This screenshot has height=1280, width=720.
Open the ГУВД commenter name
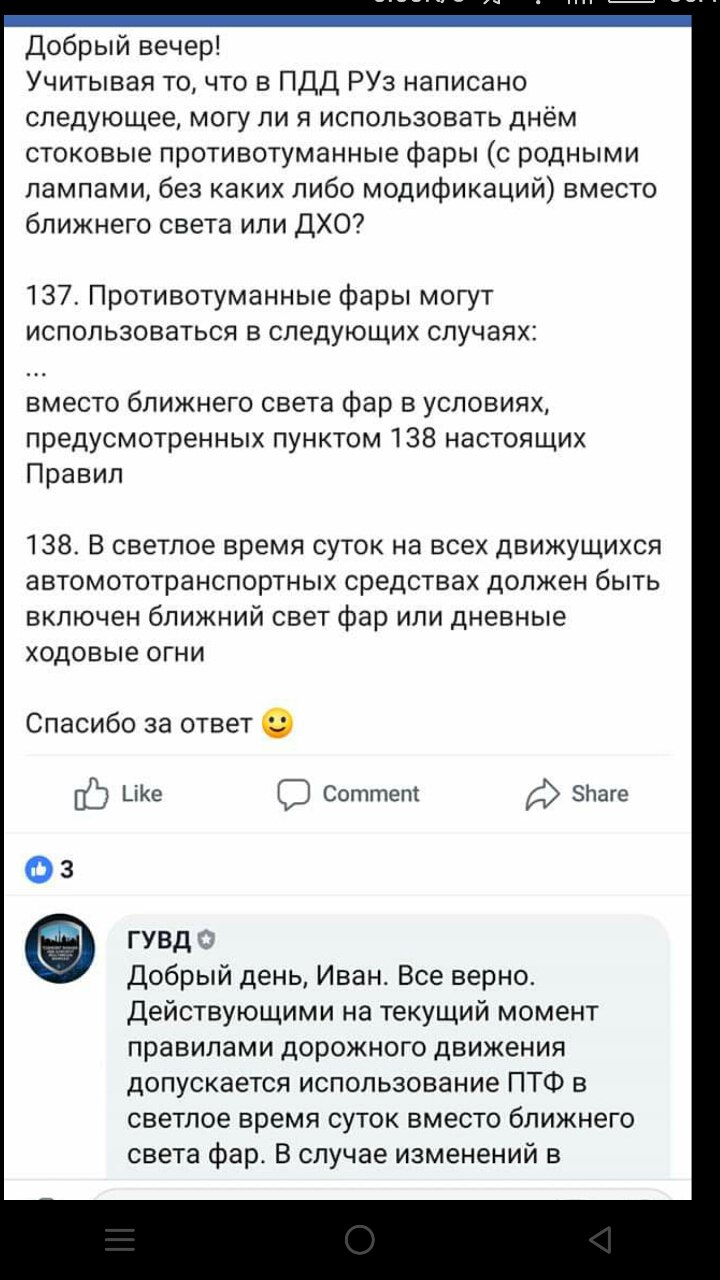point(159,939)
